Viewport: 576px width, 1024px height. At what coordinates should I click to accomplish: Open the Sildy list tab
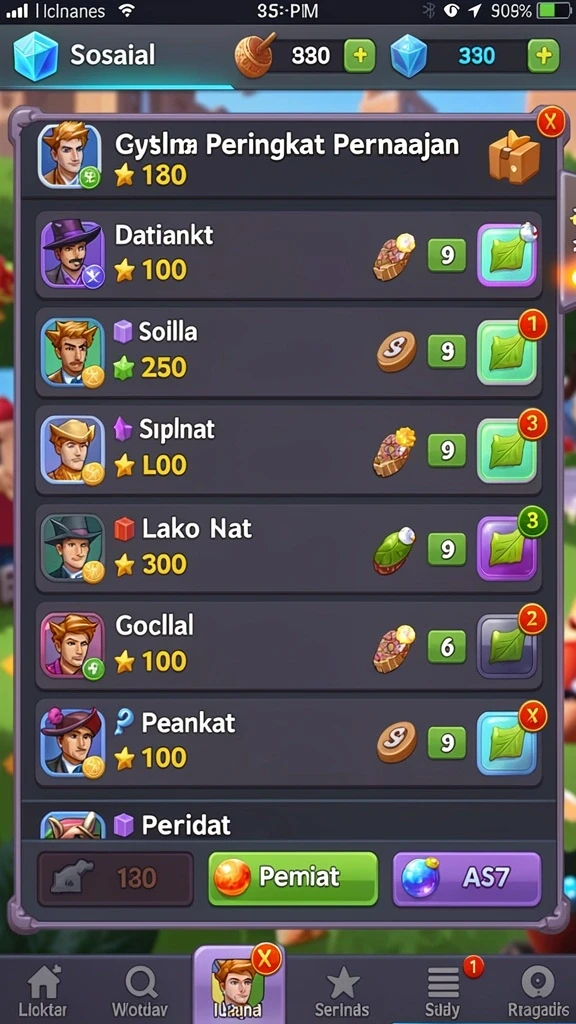point(443,990)
